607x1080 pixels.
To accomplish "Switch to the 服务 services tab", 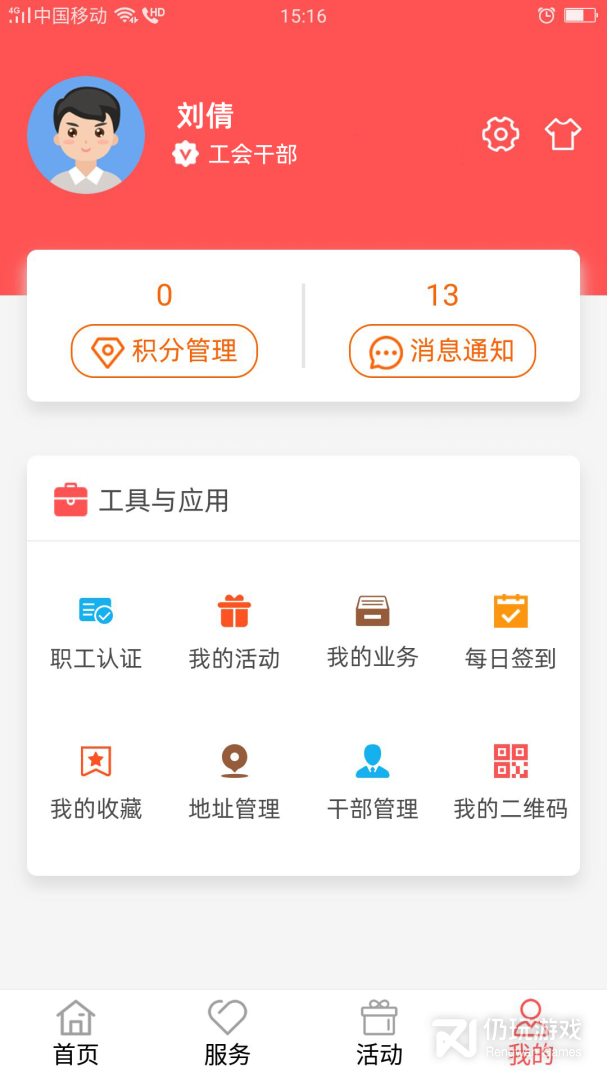I will 227,1034.
